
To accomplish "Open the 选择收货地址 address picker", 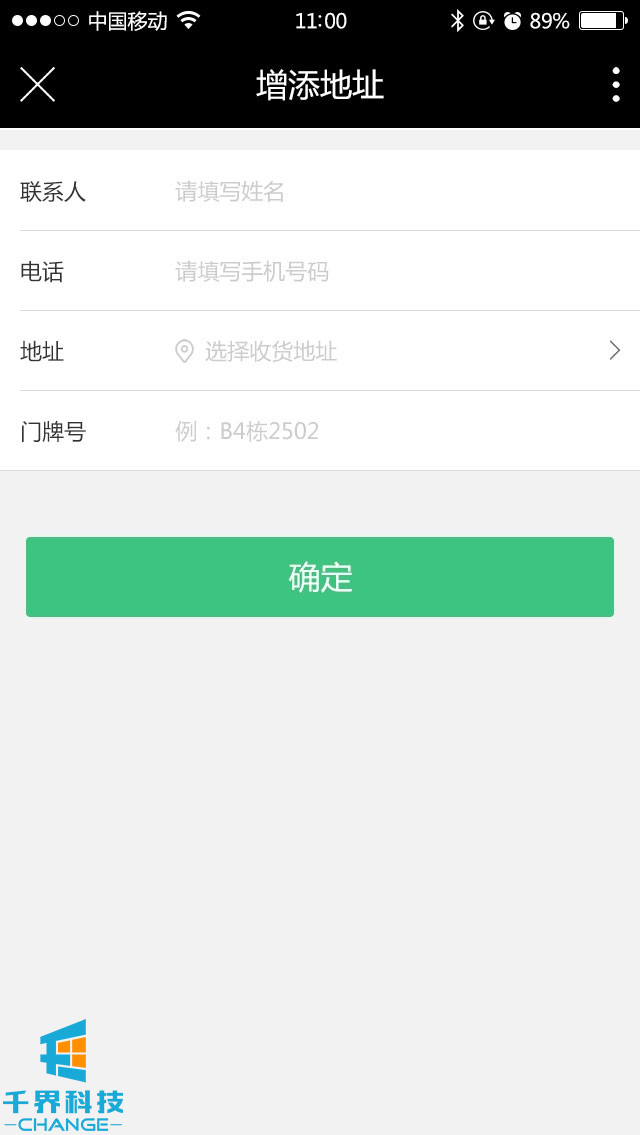I will 400,351.
